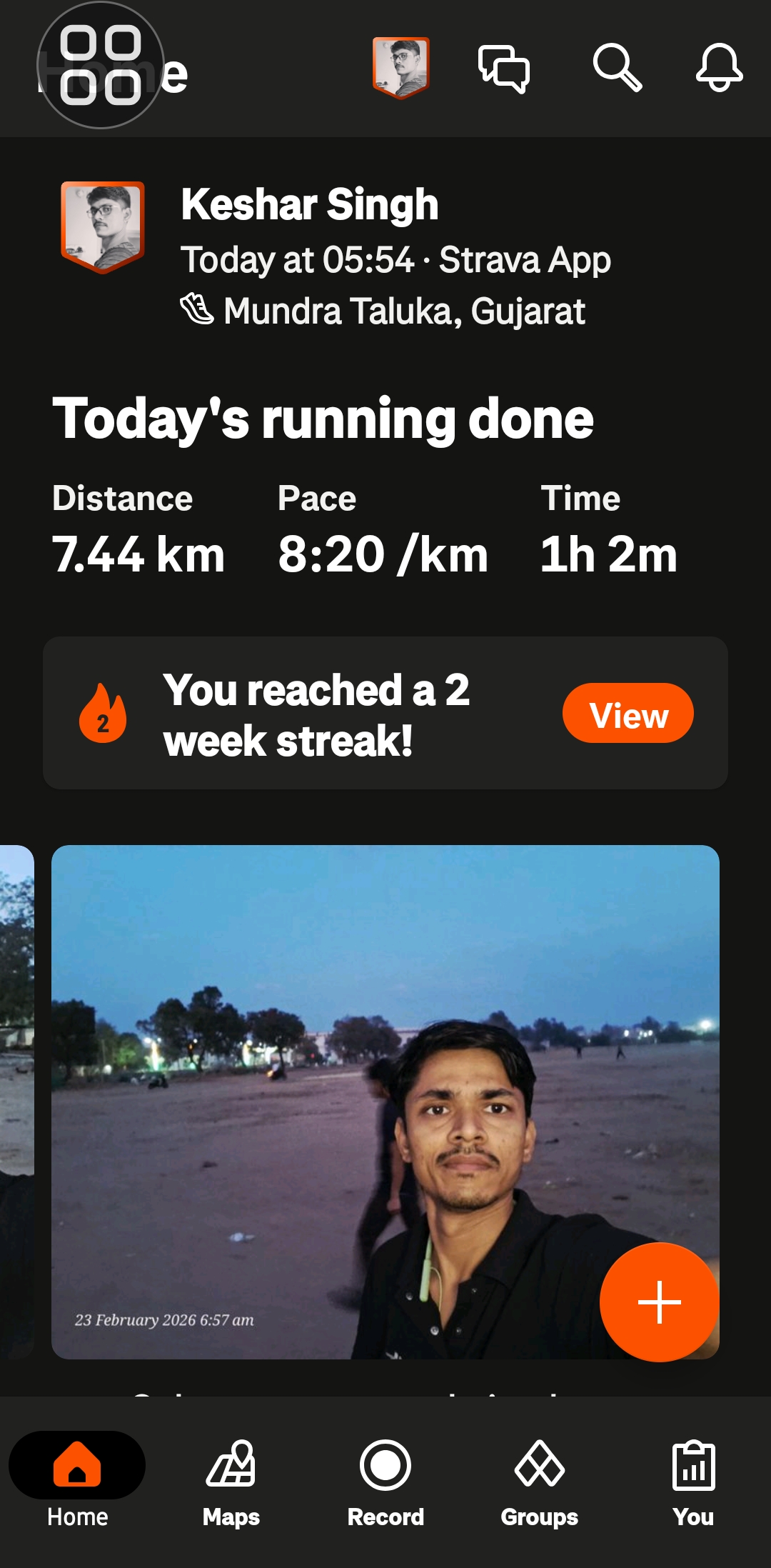
Task: Open the floating grid overlay button
Action: click(100, 66)
